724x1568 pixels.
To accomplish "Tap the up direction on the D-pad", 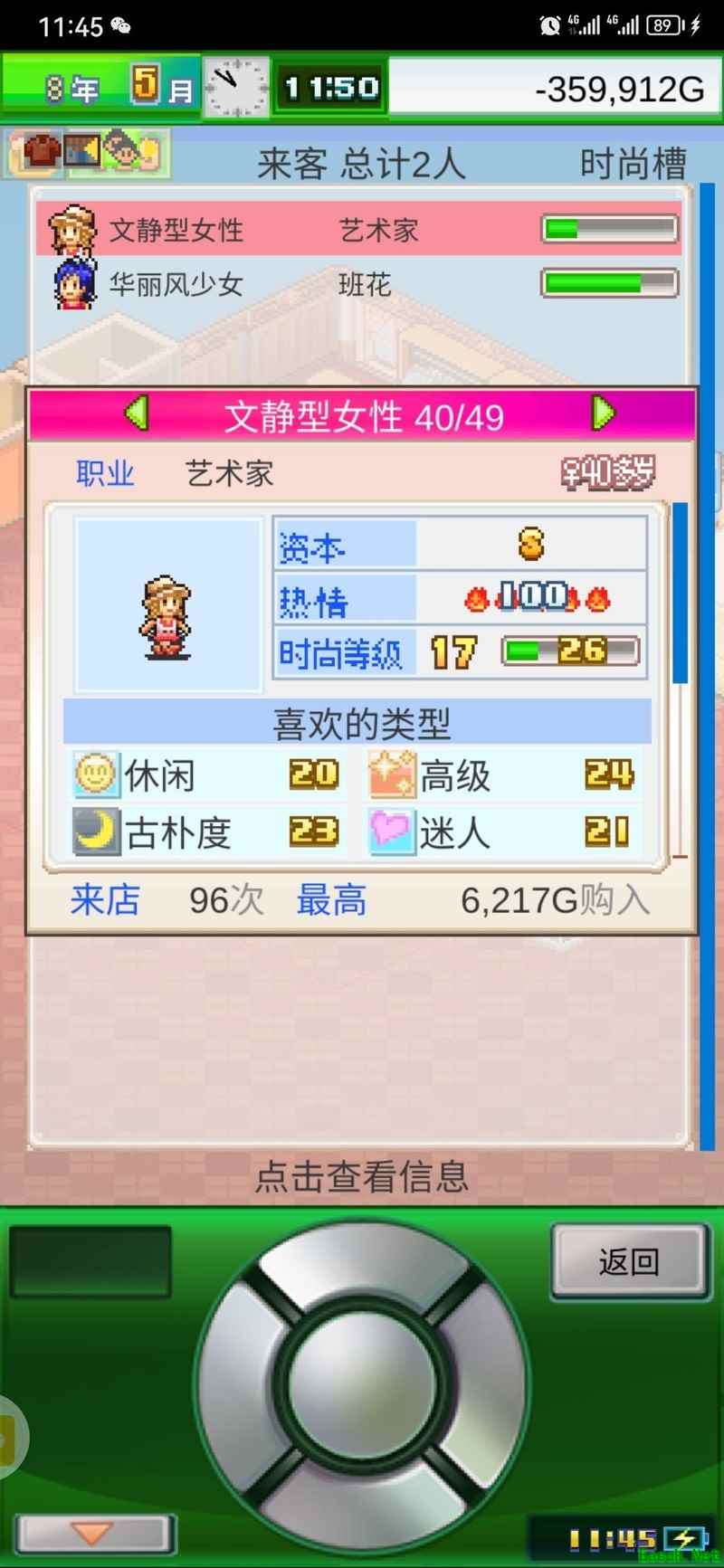I will coord(362,1262).
